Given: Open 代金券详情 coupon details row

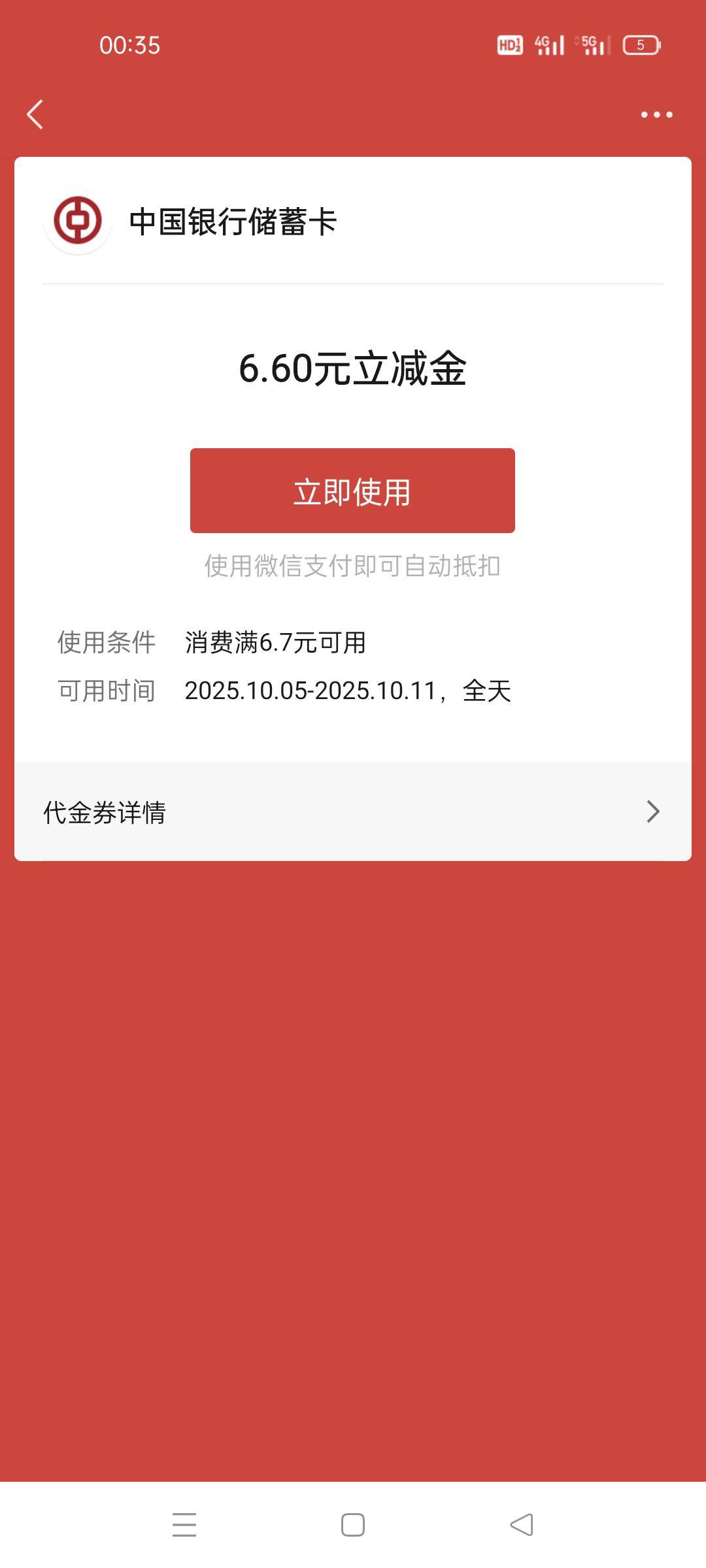Looking at the screenshot, I should (x=353, y=811).
